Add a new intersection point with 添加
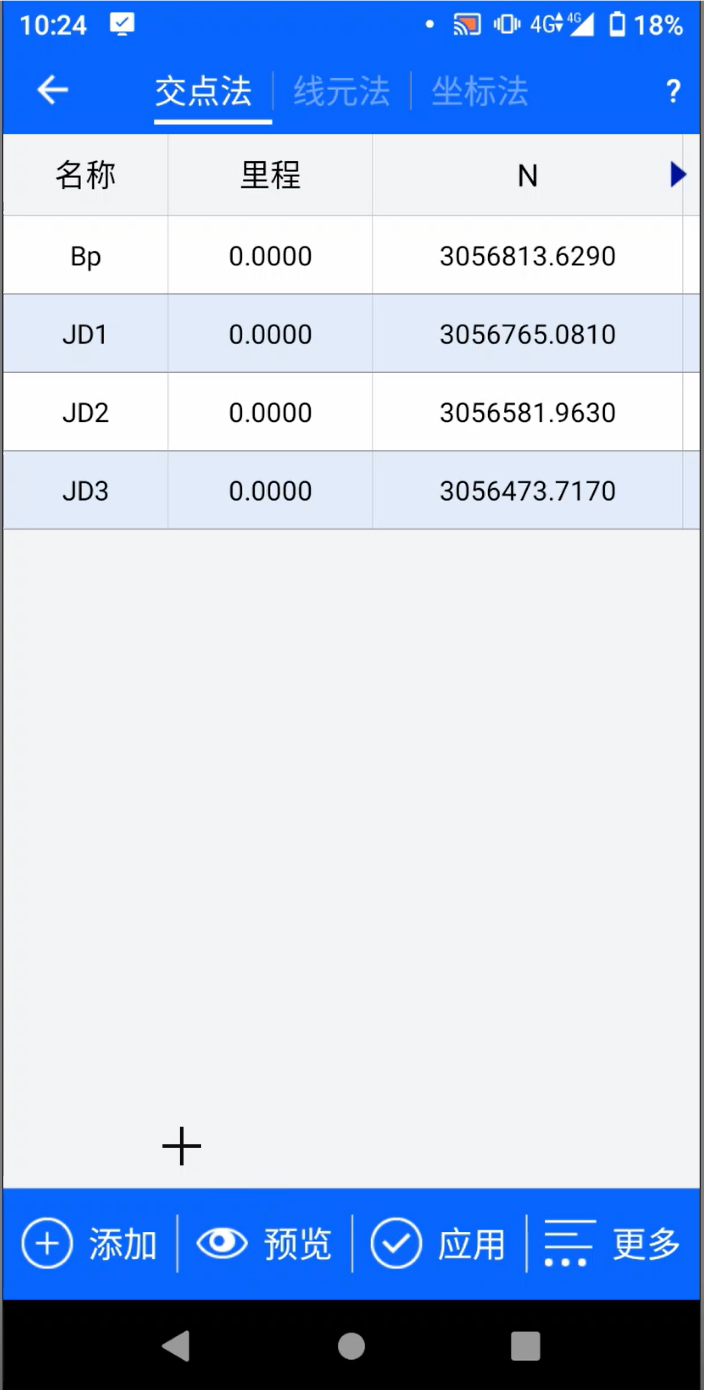704x1390 pixels. tap(90, 1244)
